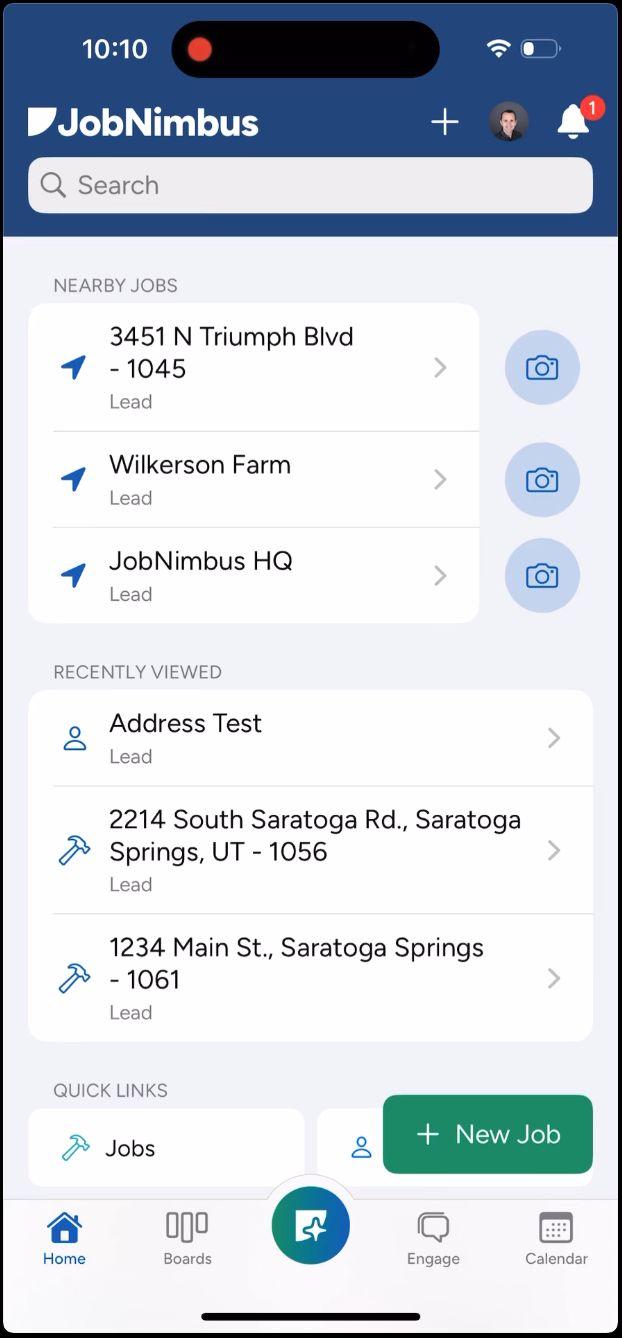Image resolution: width=622 pixels, height=1338 pixels.
Task: Tap the Search field
Action: (310, 185)
